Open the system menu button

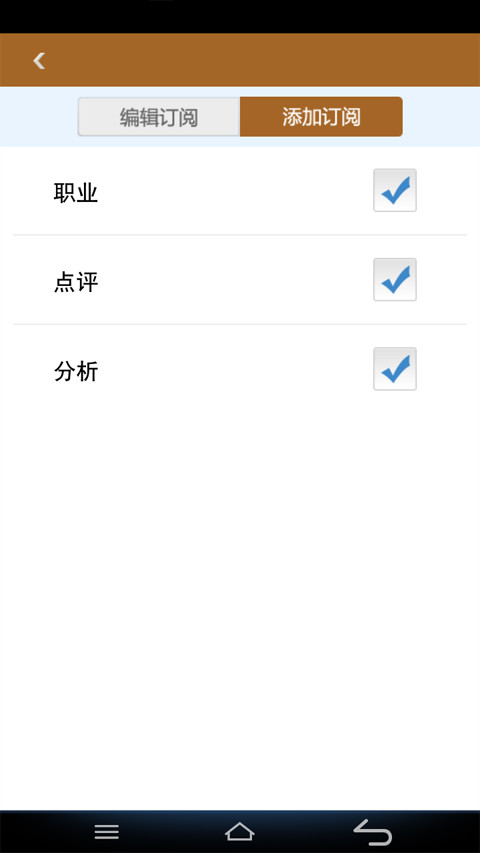(x=107, y=832)
